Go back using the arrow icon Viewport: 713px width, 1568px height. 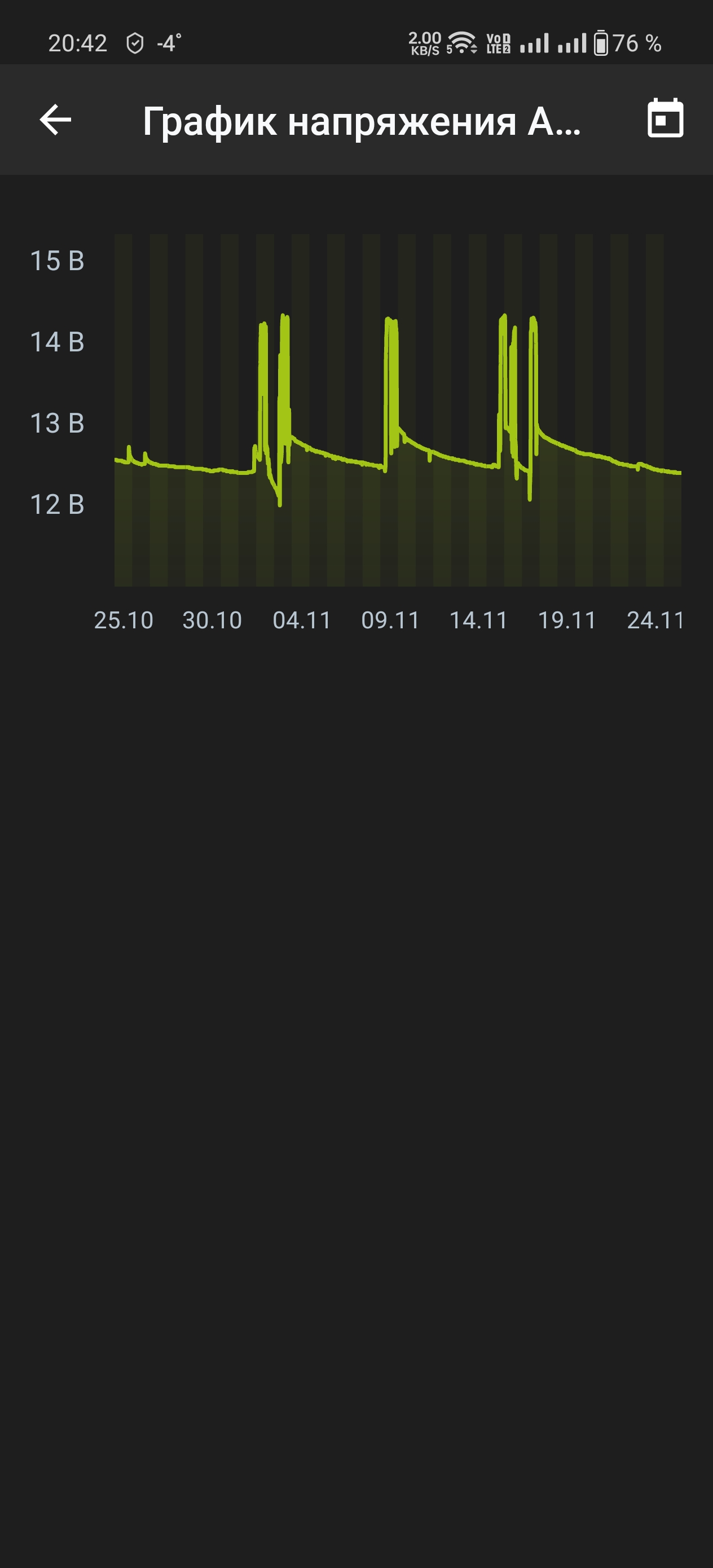(55, 120)
